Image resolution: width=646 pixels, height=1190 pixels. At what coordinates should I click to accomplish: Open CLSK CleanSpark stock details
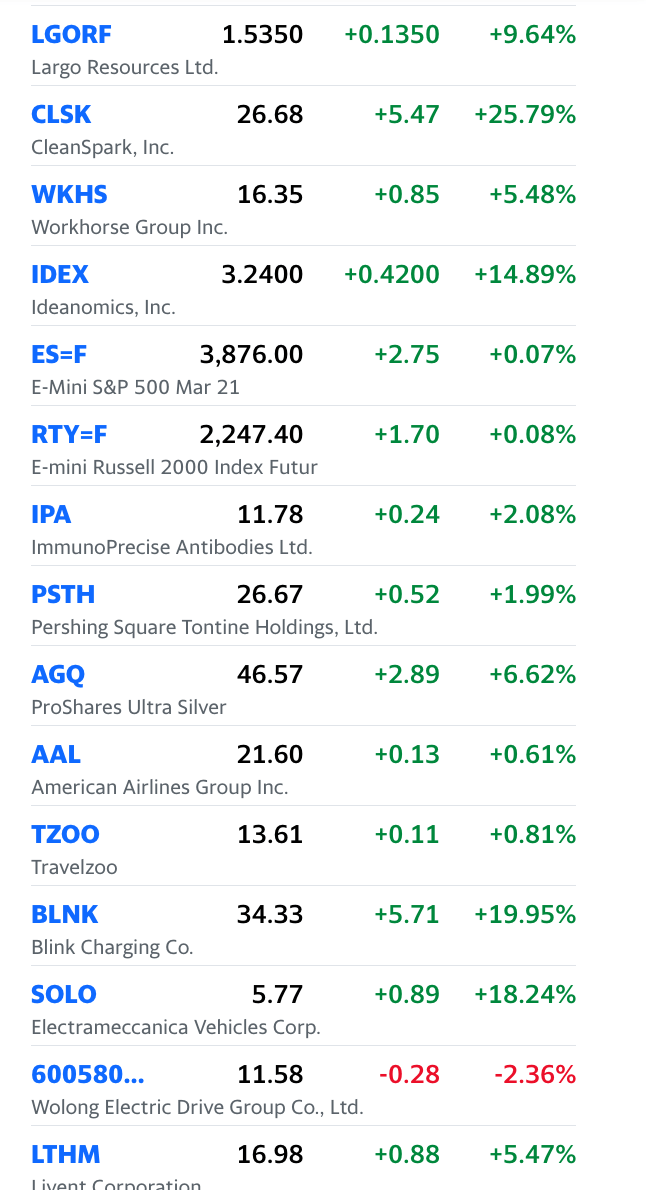[x=303, y=125]
